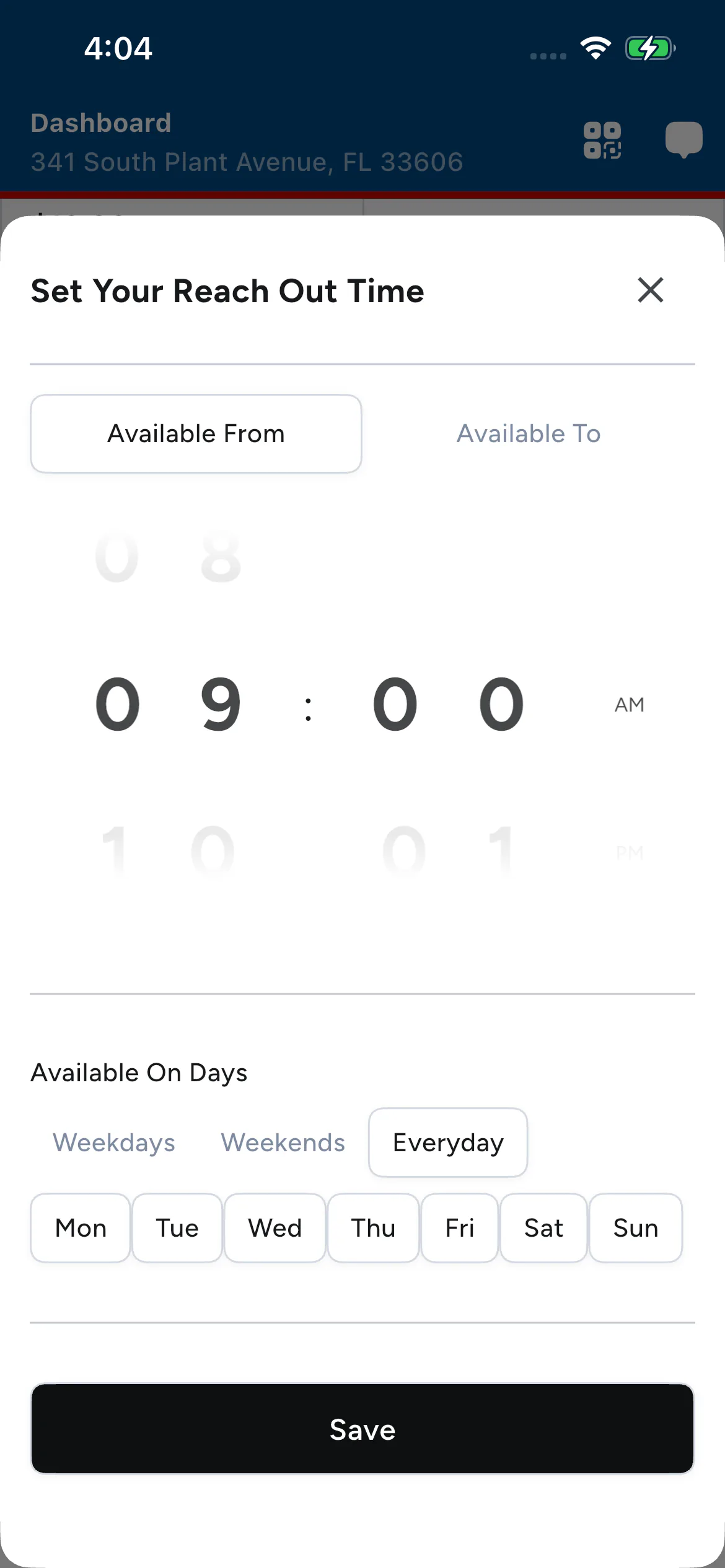
Task: Toggle the Sat day chip
Action: point(543,1228)
